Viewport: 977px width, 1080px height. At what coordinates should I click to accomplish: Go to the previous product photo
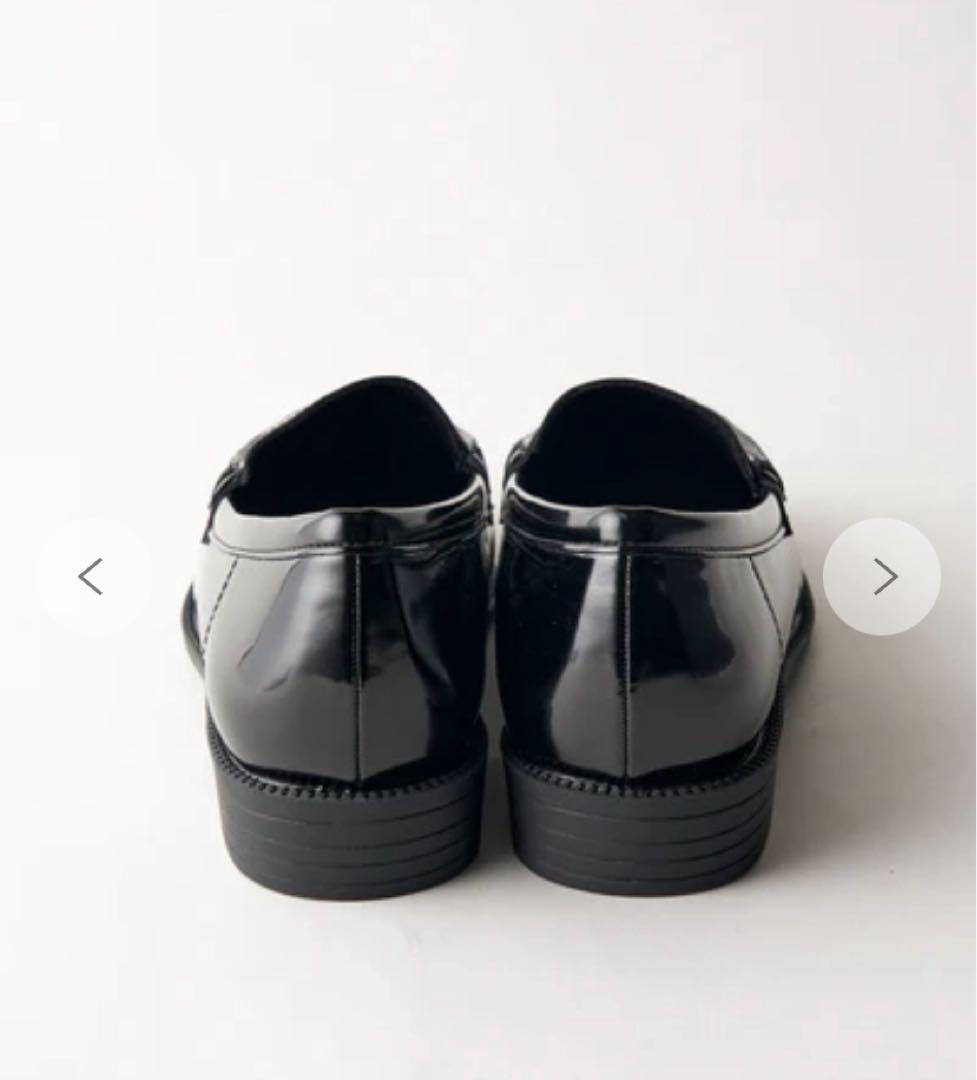coord(92,576)
